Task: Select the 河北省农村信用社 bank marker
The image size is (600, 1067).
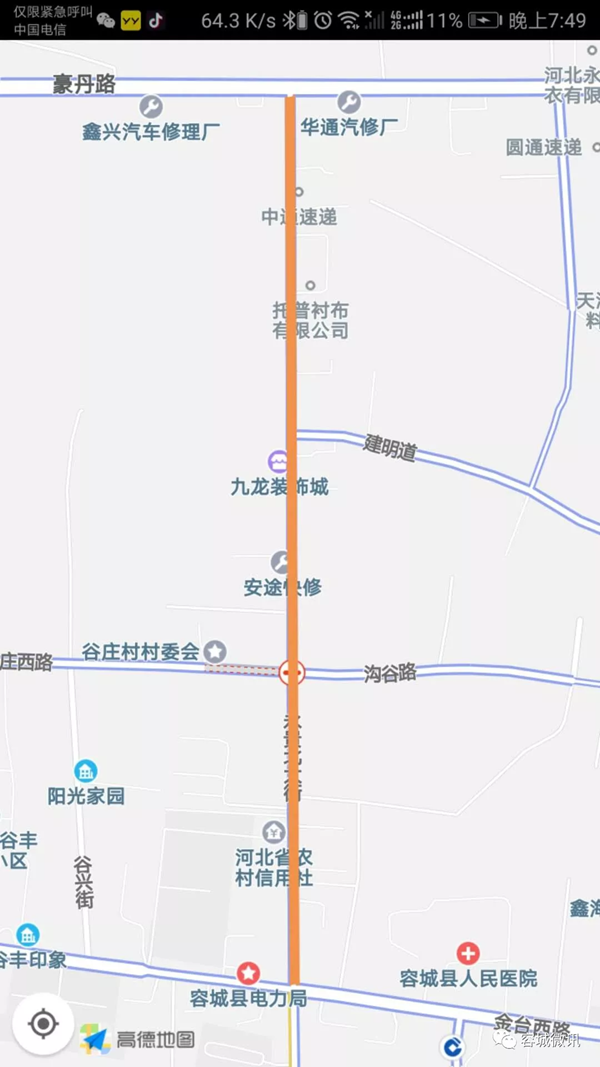Action: [x=273, y=832]
